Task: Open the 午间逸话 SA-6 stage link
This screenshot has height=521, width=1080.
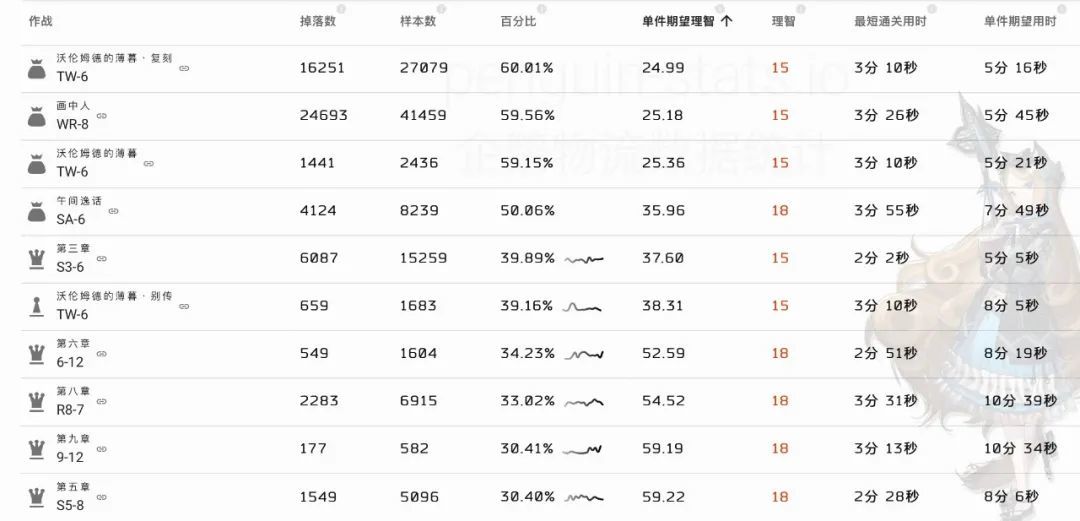Action: [x=113, y=211]
